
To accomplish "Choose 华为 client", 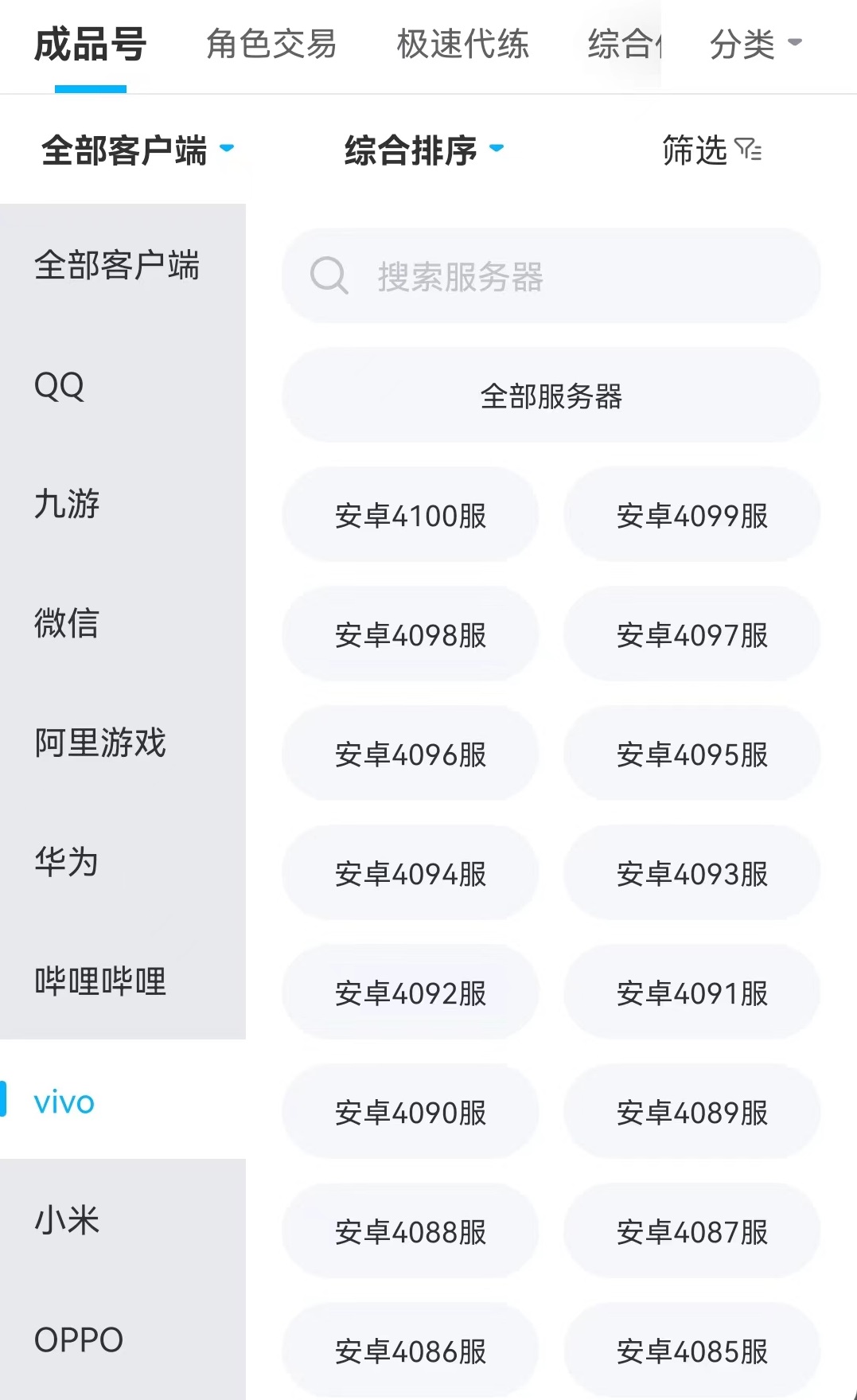I will coord(67,862).
